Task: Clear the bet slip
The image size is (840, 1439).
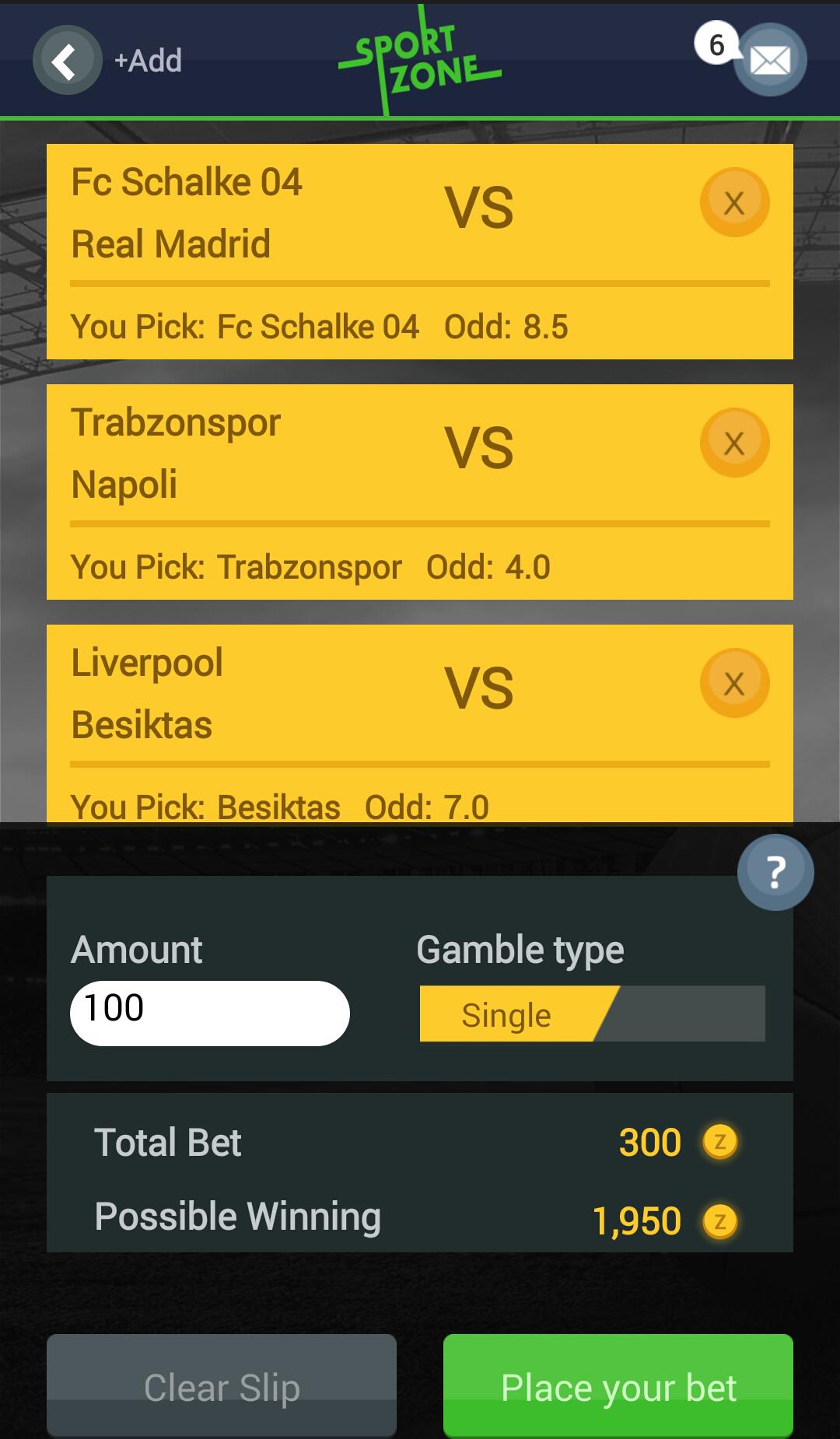Action: pyautogui.click(x=222, y=1387)
